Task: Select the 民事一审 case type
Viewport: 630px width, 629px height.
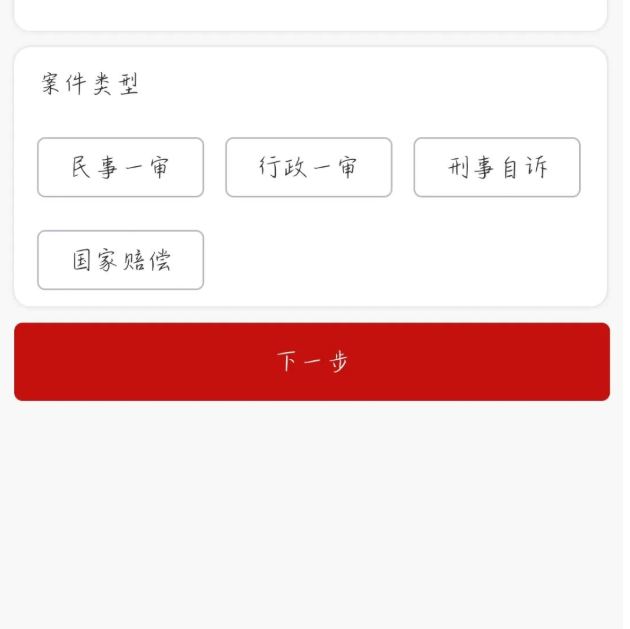Action: pos(120,167)
